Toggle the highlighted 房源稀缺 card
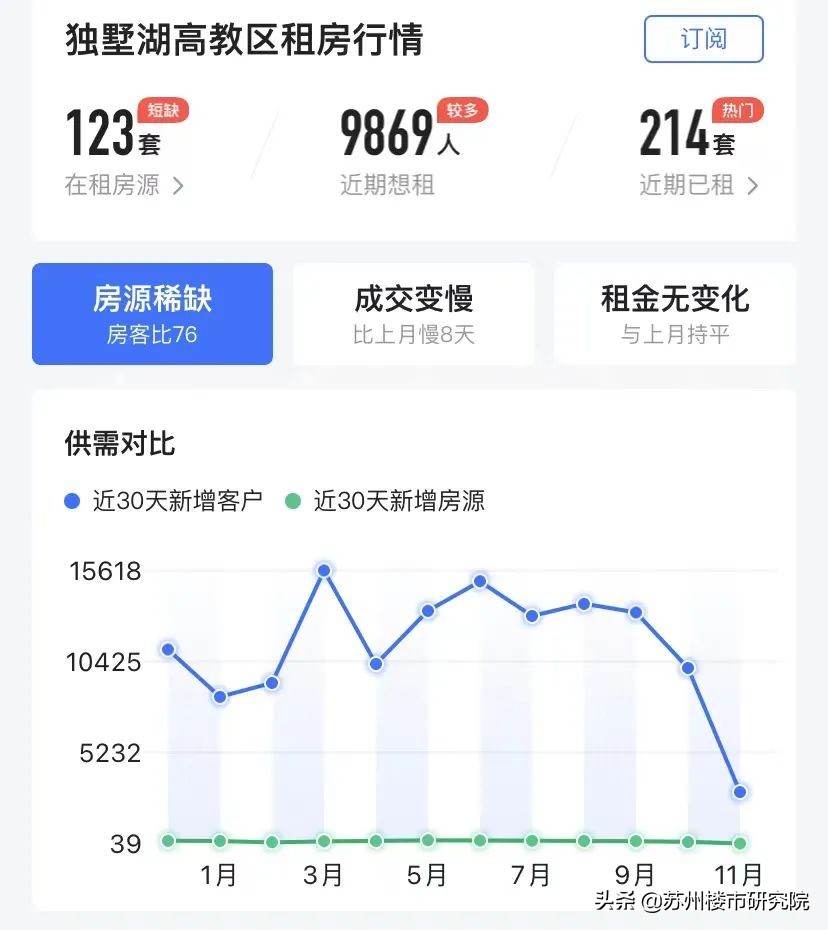Image resolution: width=828 pixels, height=930 pixels. [x=152, y=313]
